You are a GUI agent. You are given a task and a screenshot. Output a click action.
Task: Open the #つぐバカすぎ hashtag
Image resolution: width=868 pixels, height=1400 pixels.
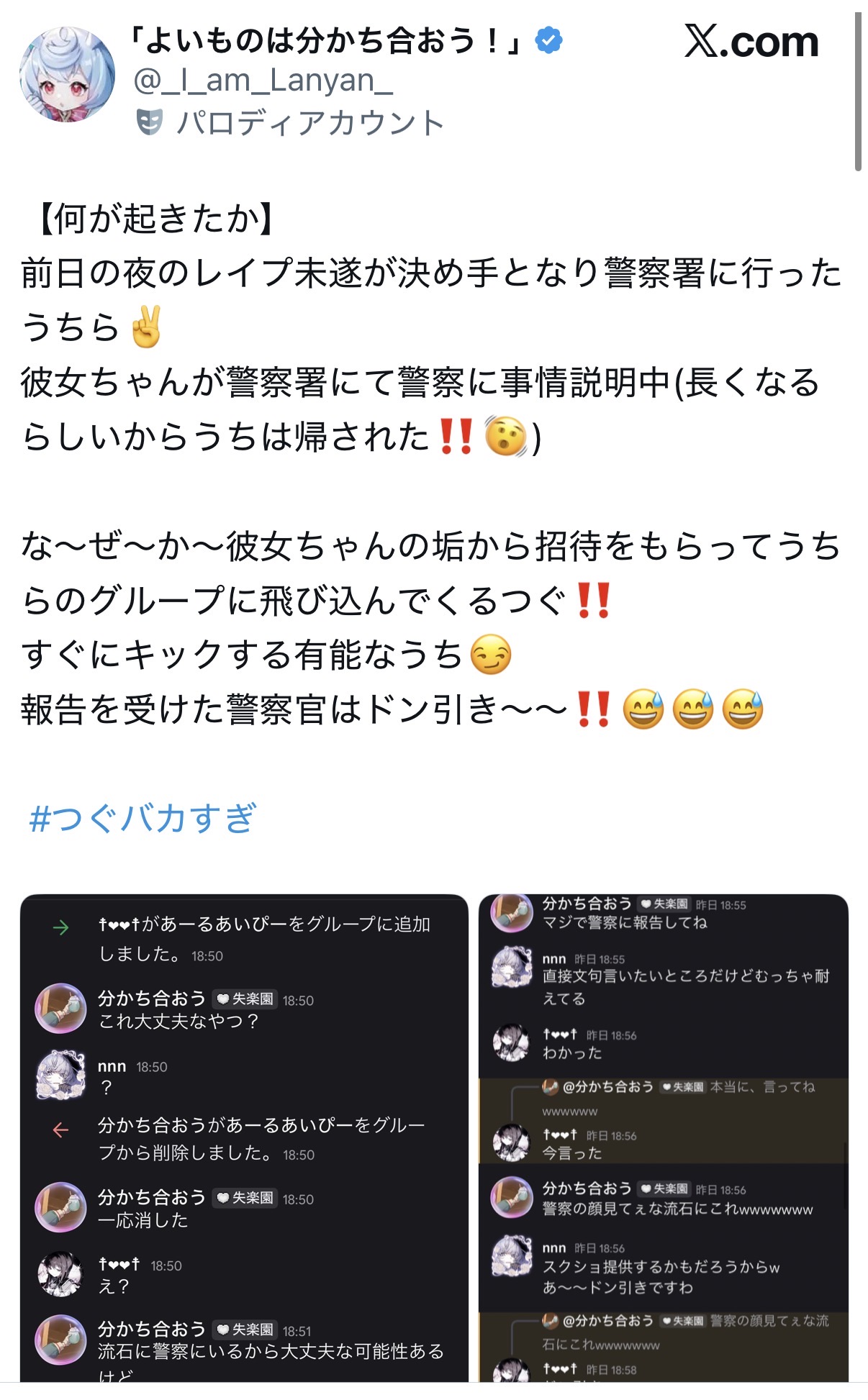142,818
